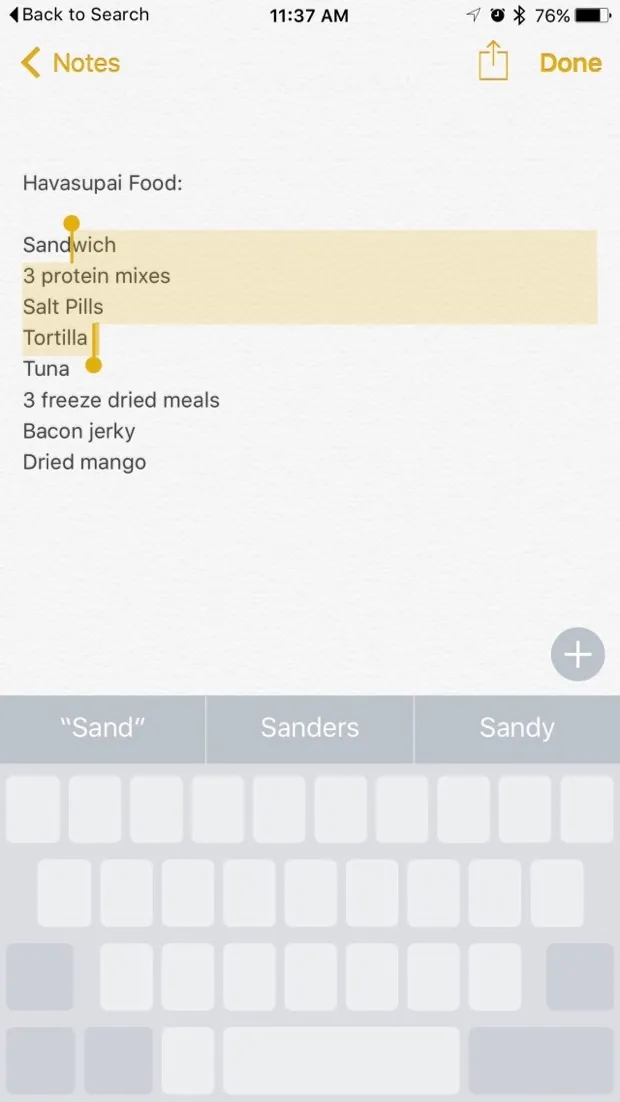Choose the "Sand" keyboard suggestion

click(103, 728)
